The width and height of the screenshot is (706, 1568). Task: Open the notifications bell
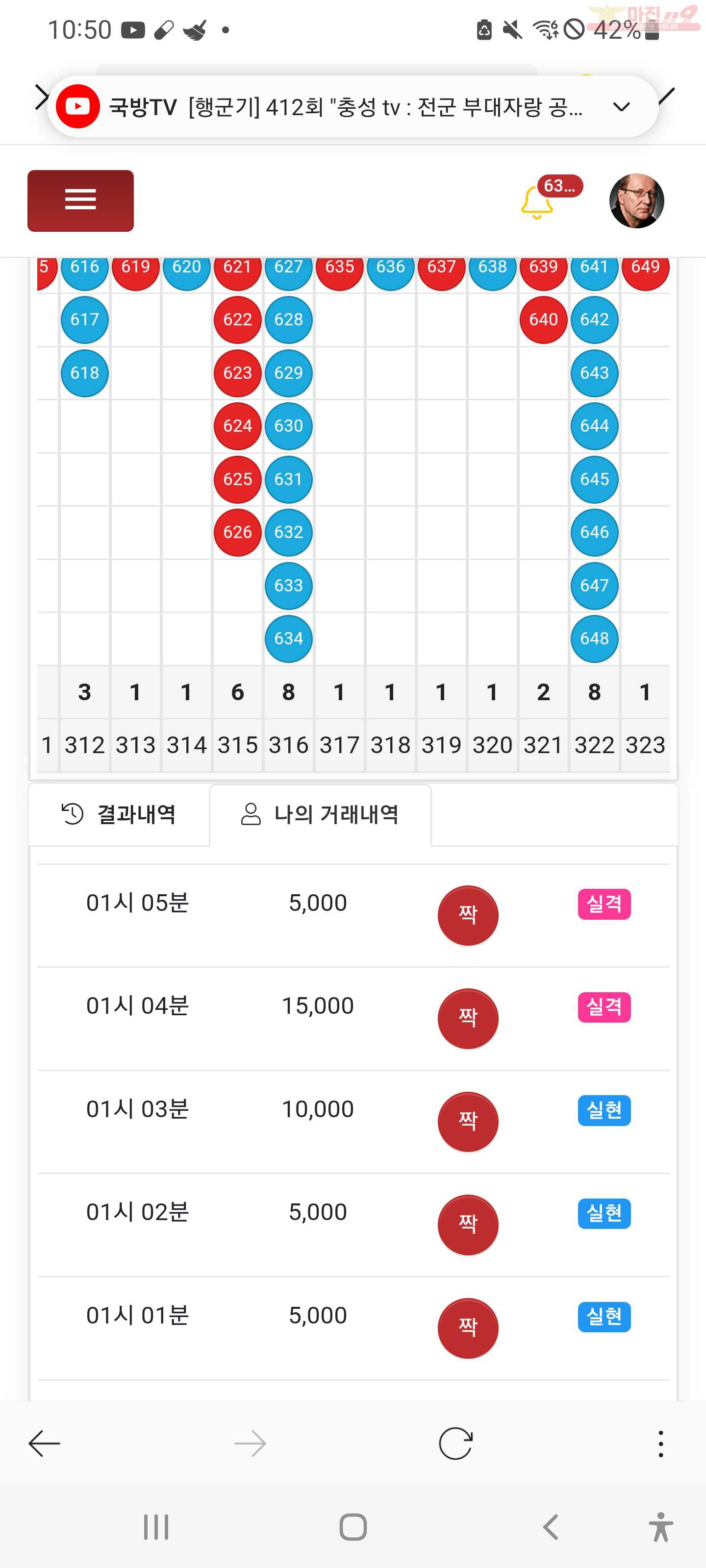coord(537,202)
